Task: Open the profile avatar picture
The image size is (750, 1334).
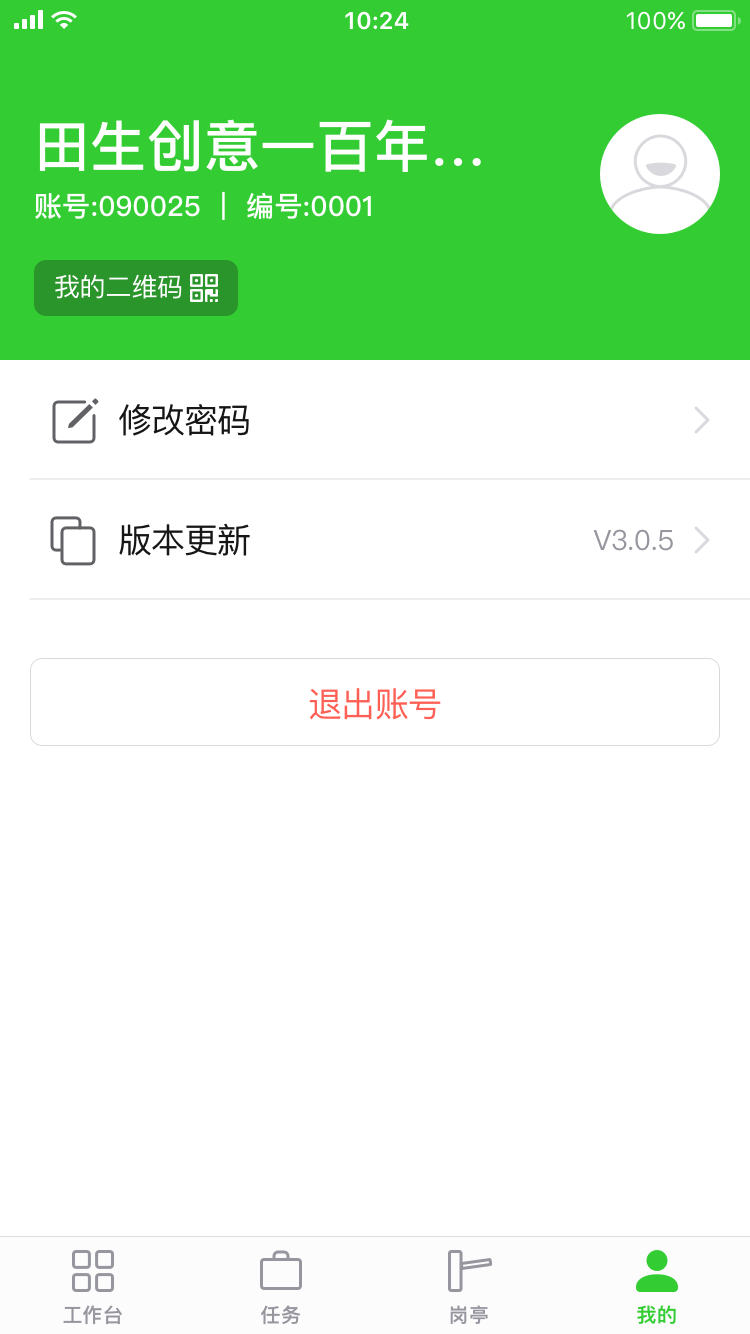Action: pos(659,173)
